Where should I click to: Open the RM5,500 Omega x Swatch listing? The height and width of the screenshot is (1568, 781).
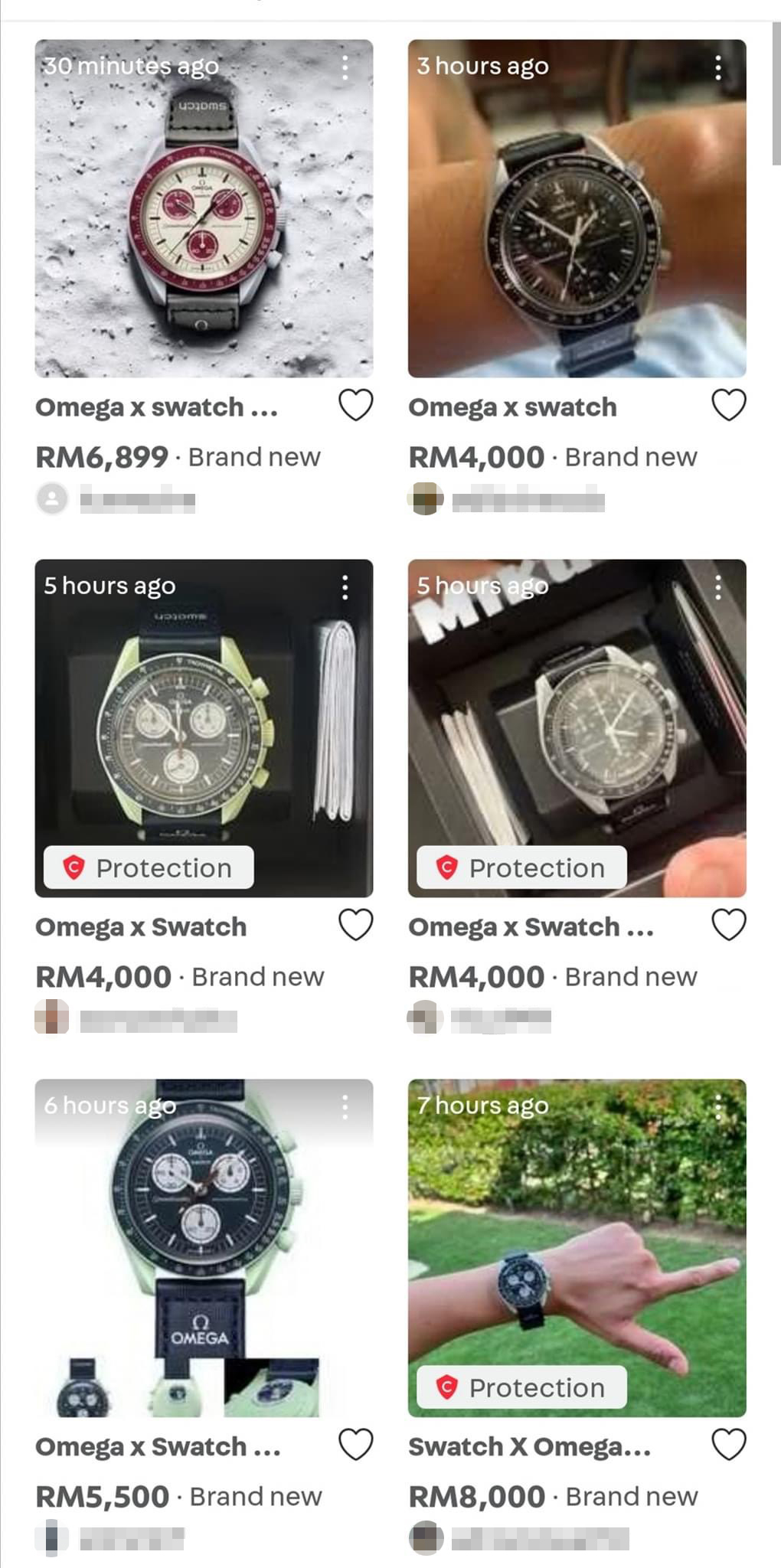click(204, 1248)
